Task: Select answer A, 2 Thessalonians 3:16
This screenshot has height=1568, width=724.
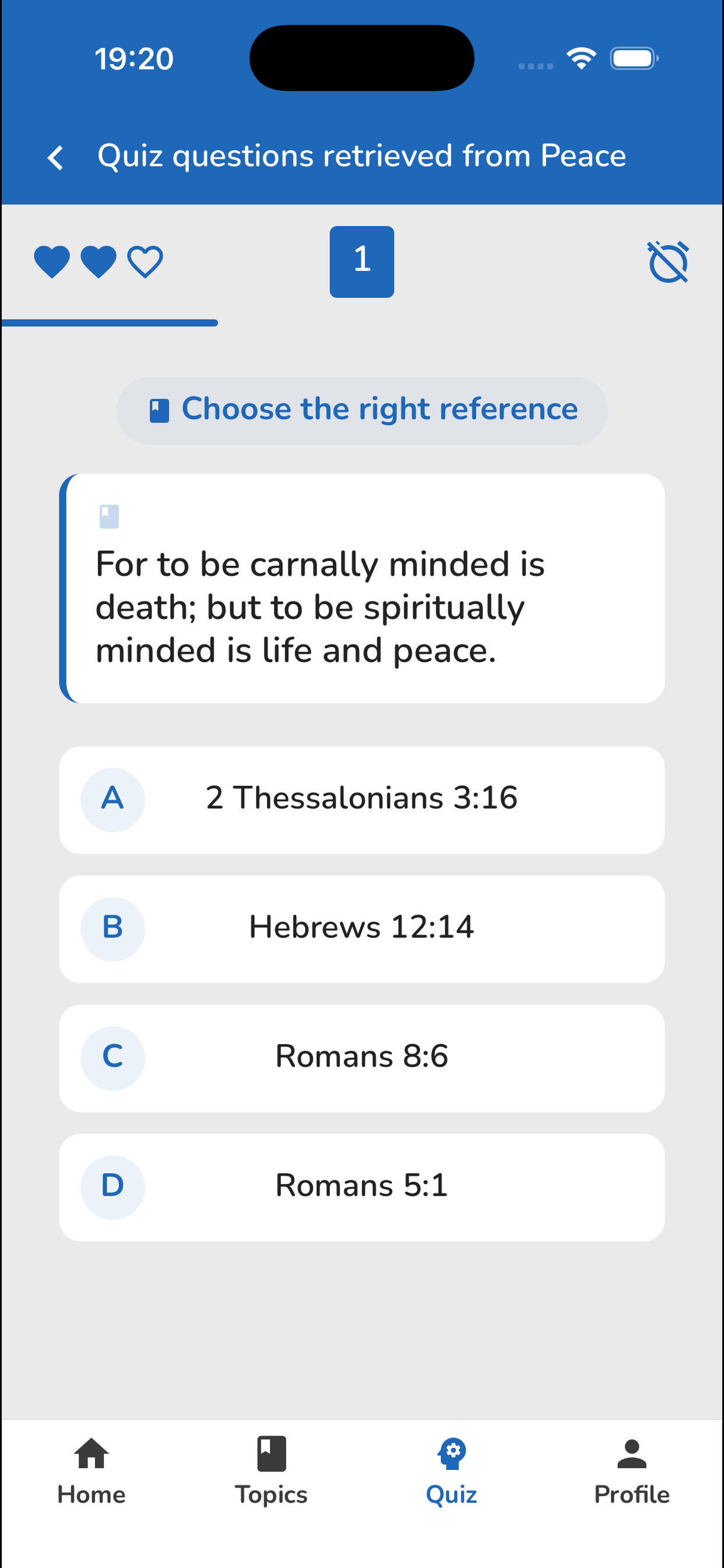Action: pyautogui.click(x=361, y=800)
